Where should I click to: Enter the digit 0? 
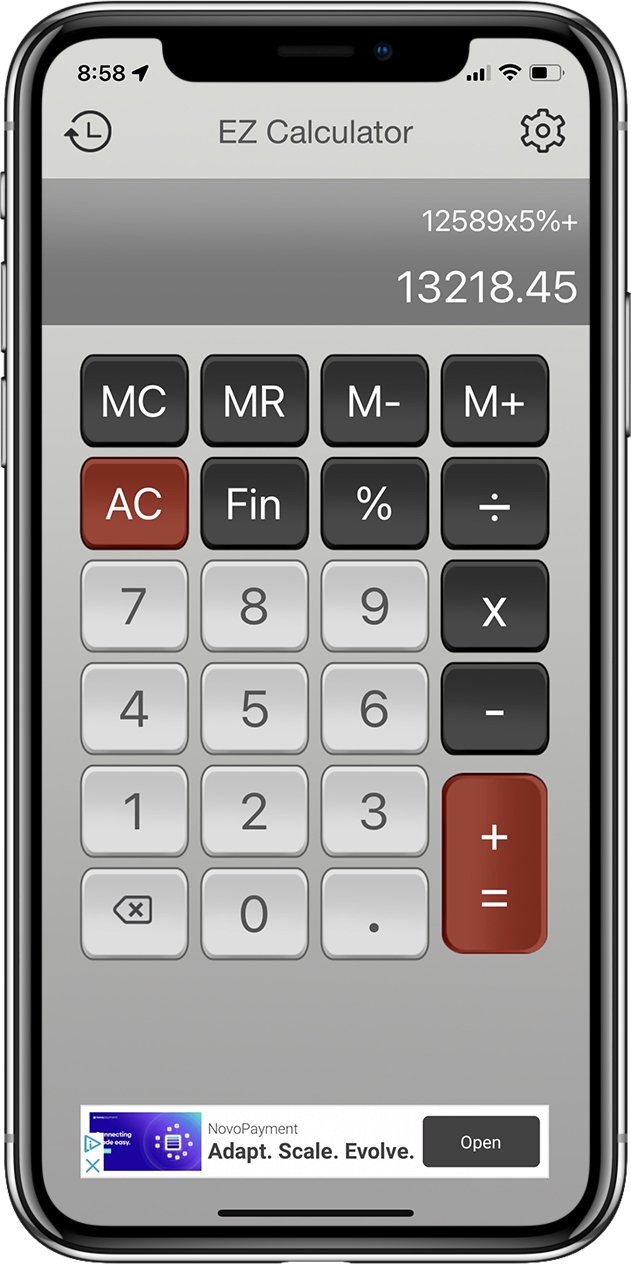(x=254, y=914)
